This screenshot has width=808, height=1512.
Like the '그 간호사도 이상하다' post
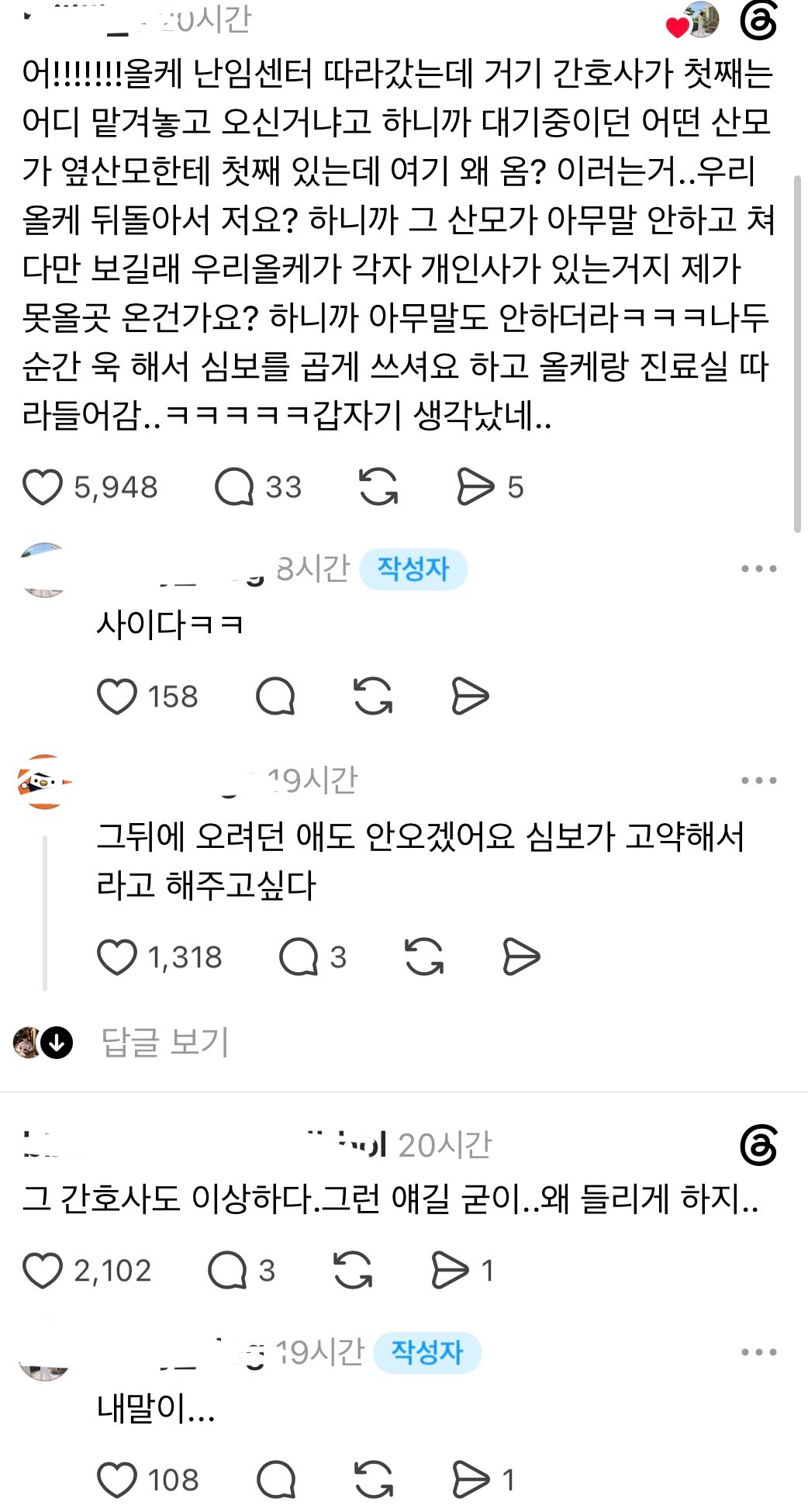42,1271
